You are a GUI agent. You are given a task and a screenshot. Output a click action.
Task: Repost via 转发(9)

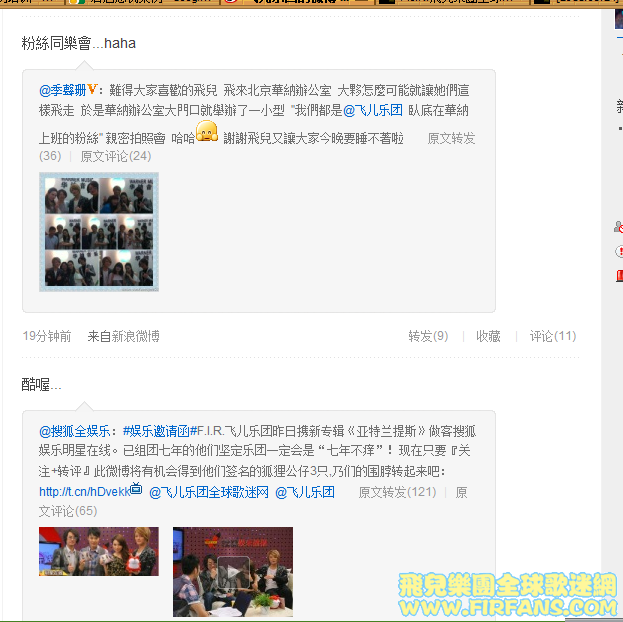(x=427, y=336)
